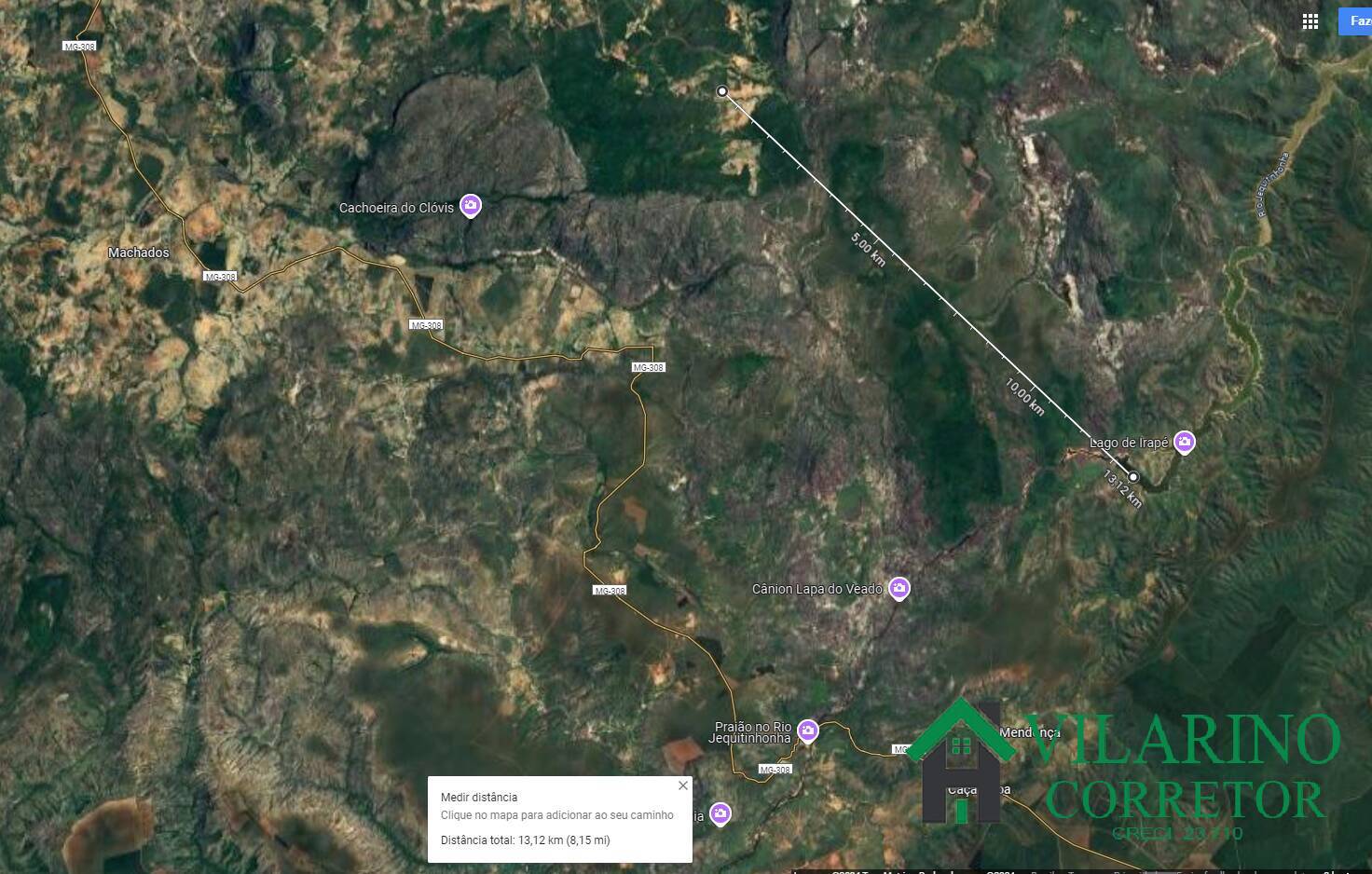
Task: Tap the blue sign-in button
Action: tap(1356, 21)
